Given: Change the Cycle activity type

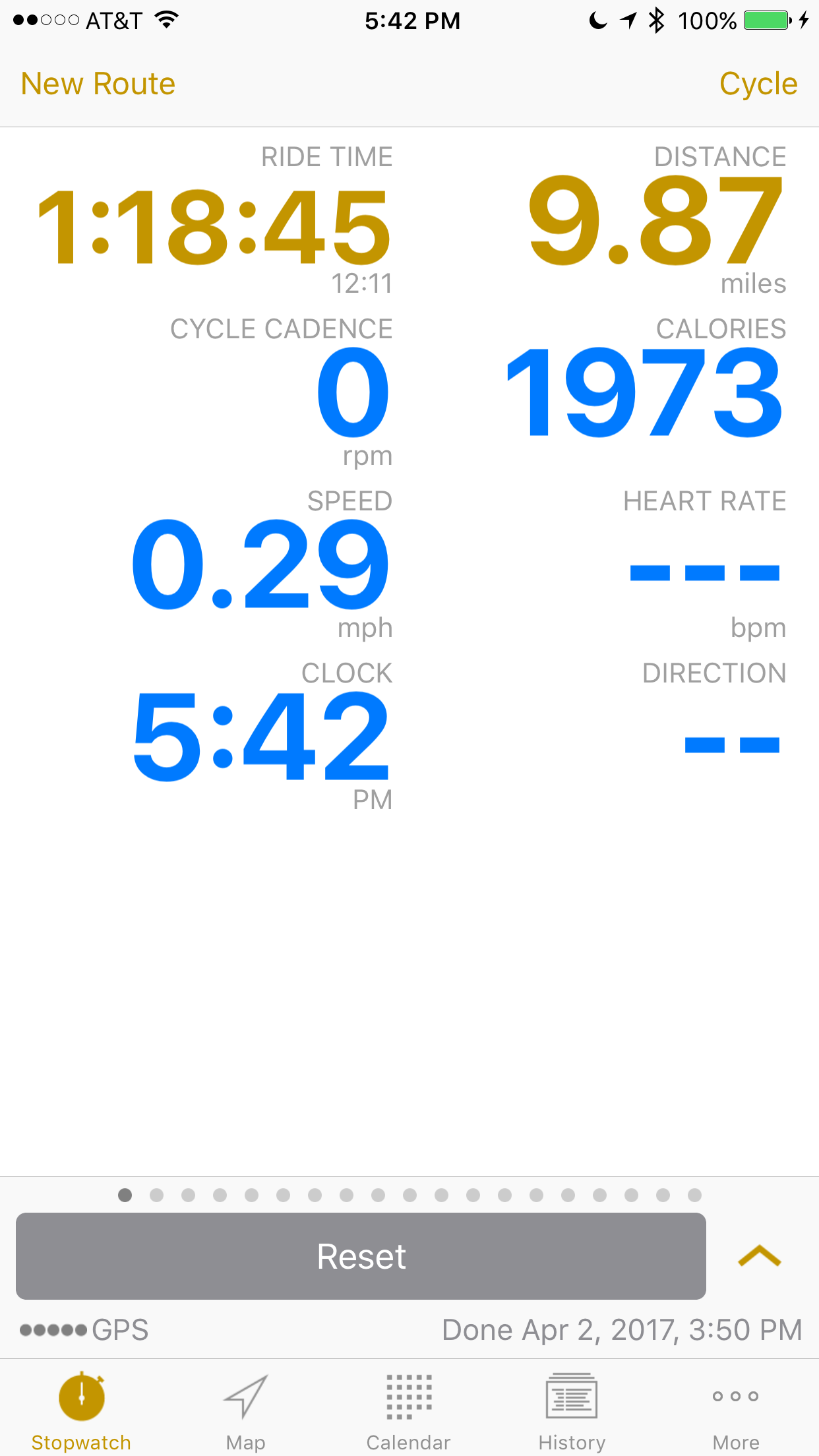Looking at the screenshot, I should [x=758, y=84].
